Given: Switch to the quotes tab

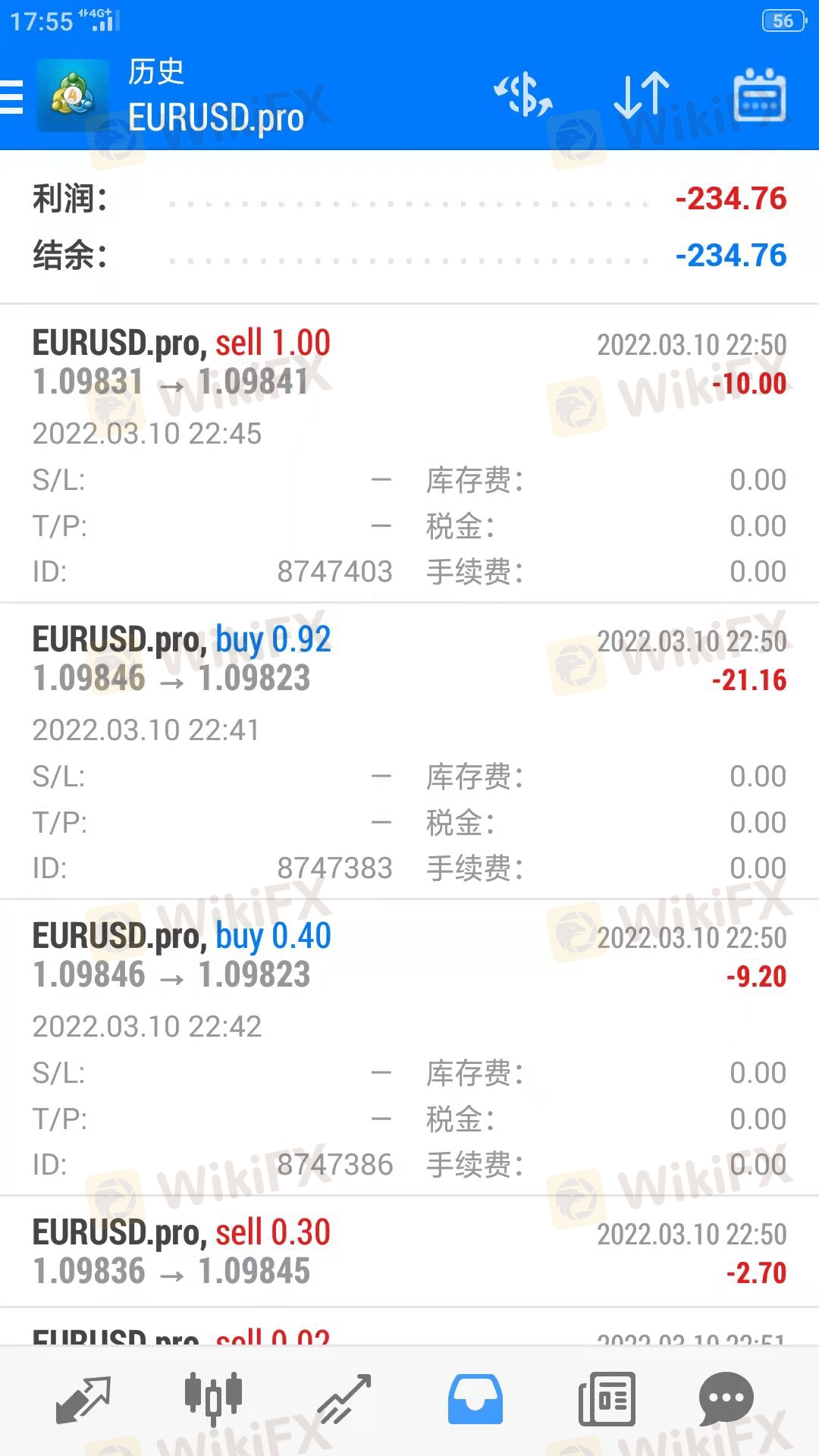Looking at the screenshot, I should tap(83, 1400).
